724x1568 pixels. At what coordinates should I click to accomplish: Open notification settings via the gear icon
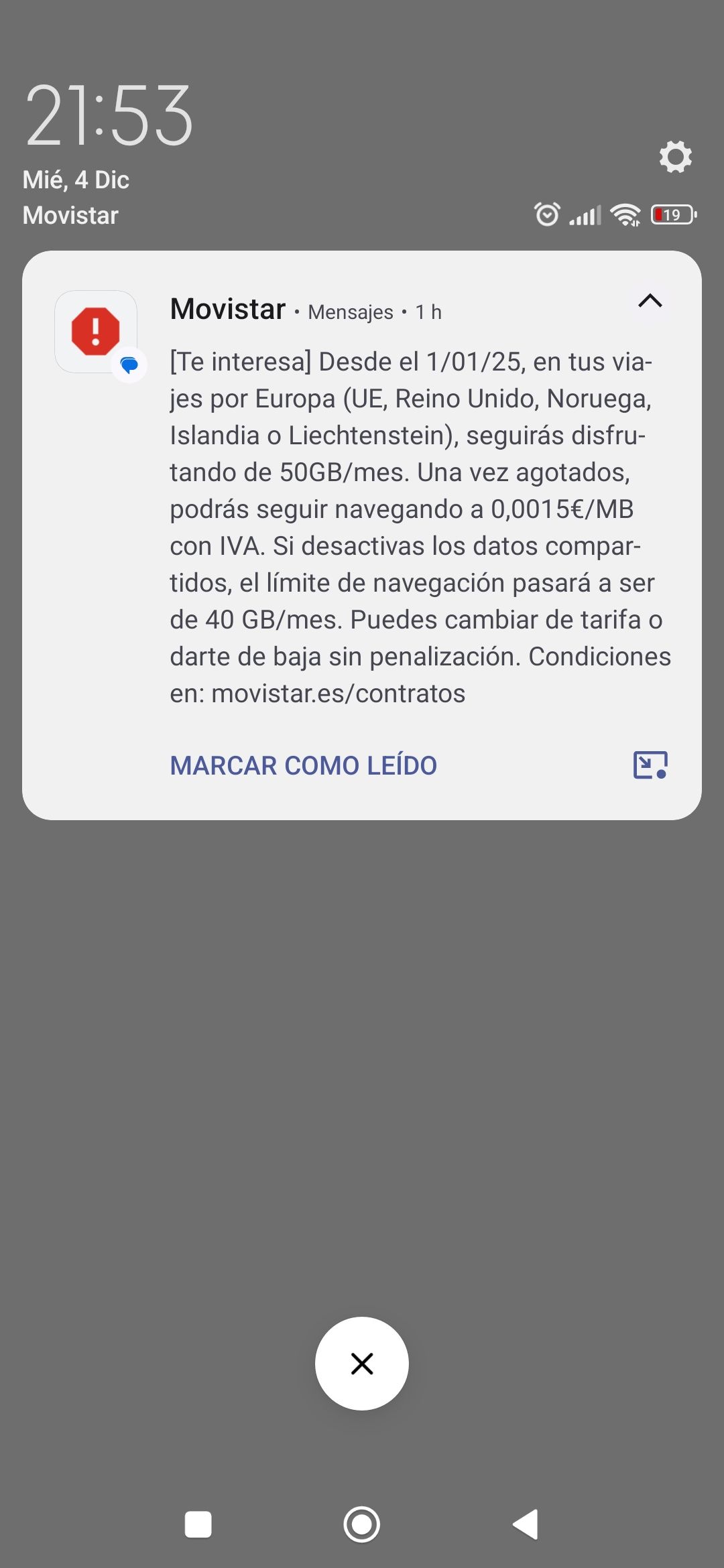(x=675, y=157)
